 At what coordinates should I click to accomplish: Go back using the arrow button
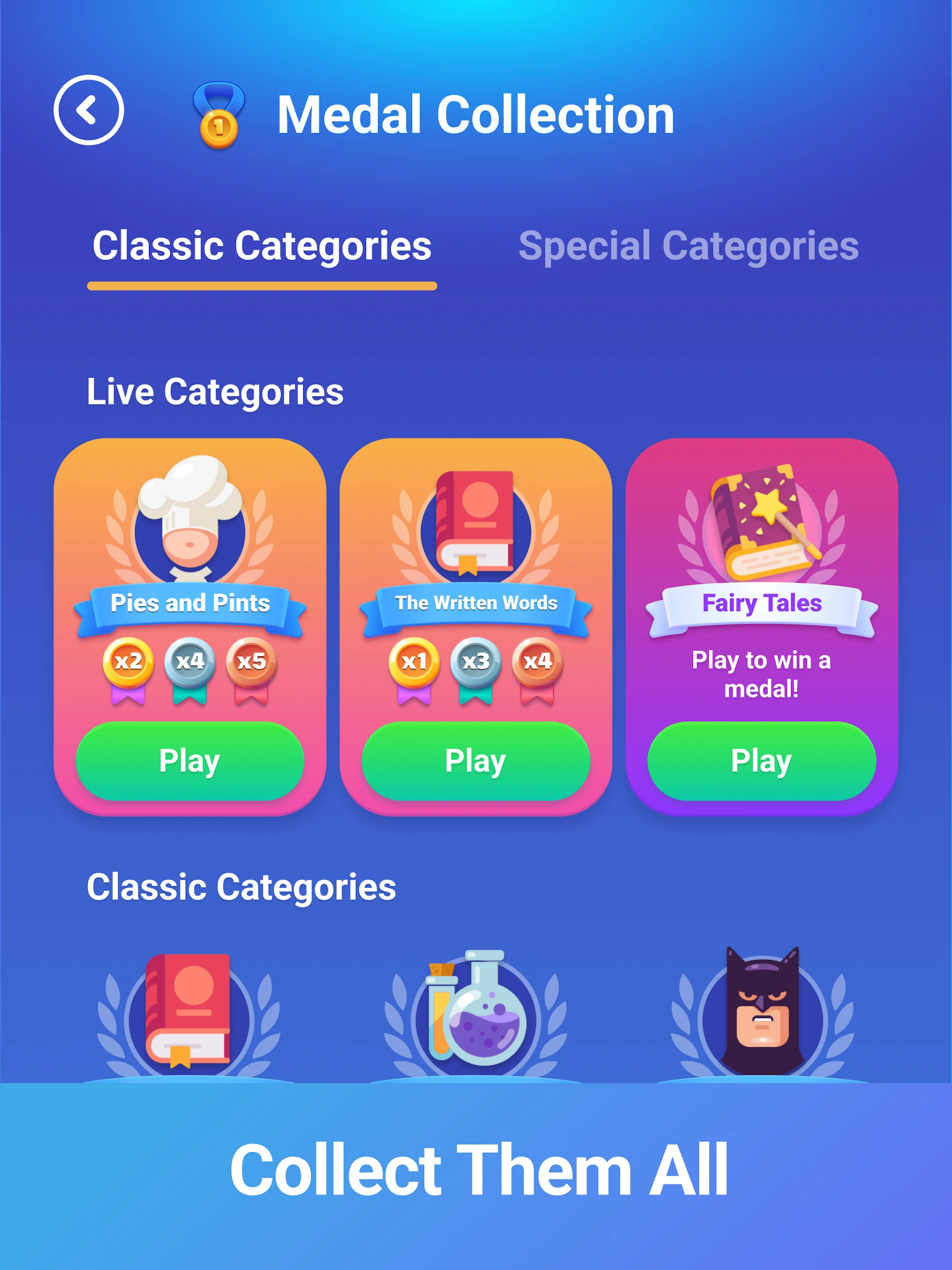click(88, 110)
